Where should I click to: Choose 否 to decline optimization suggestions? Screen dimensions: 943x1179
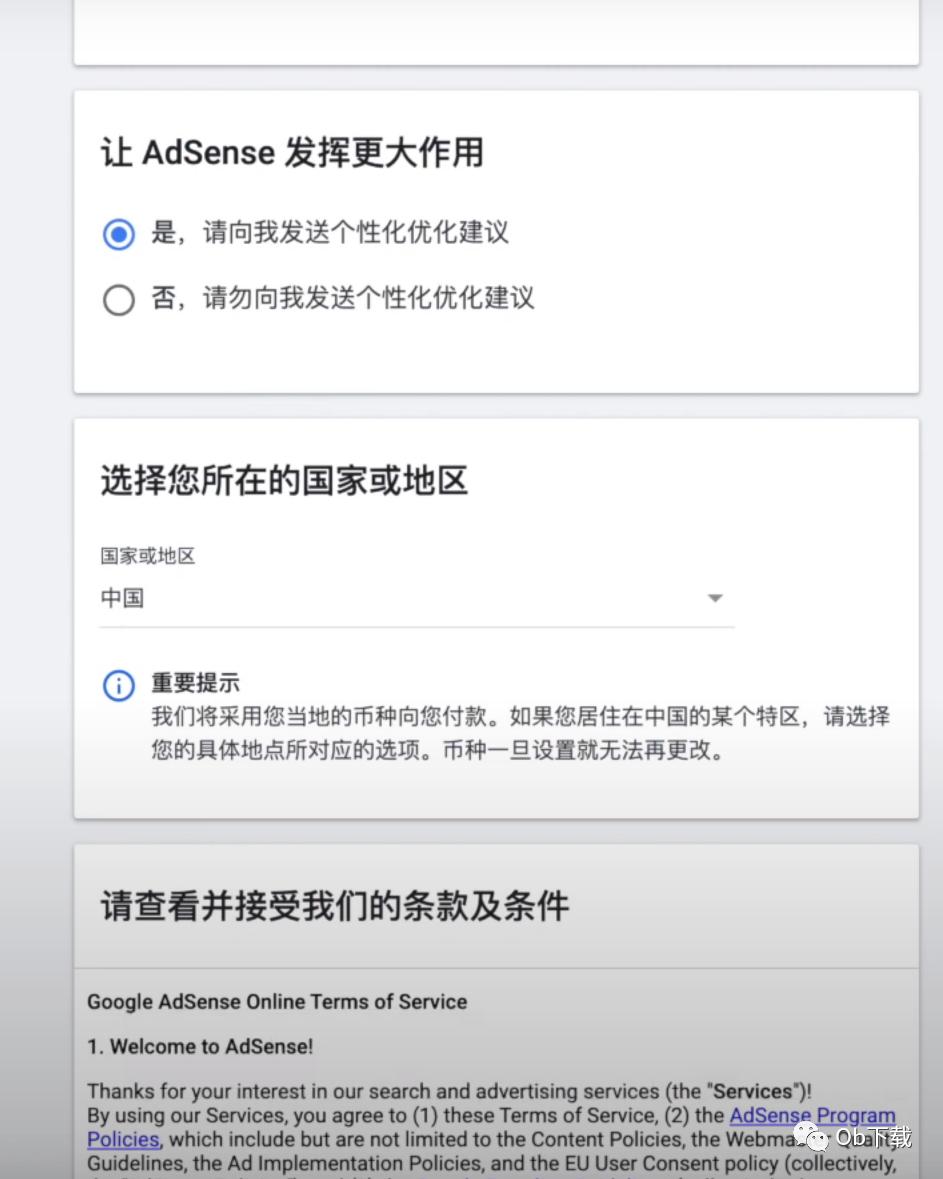(119, 300)
